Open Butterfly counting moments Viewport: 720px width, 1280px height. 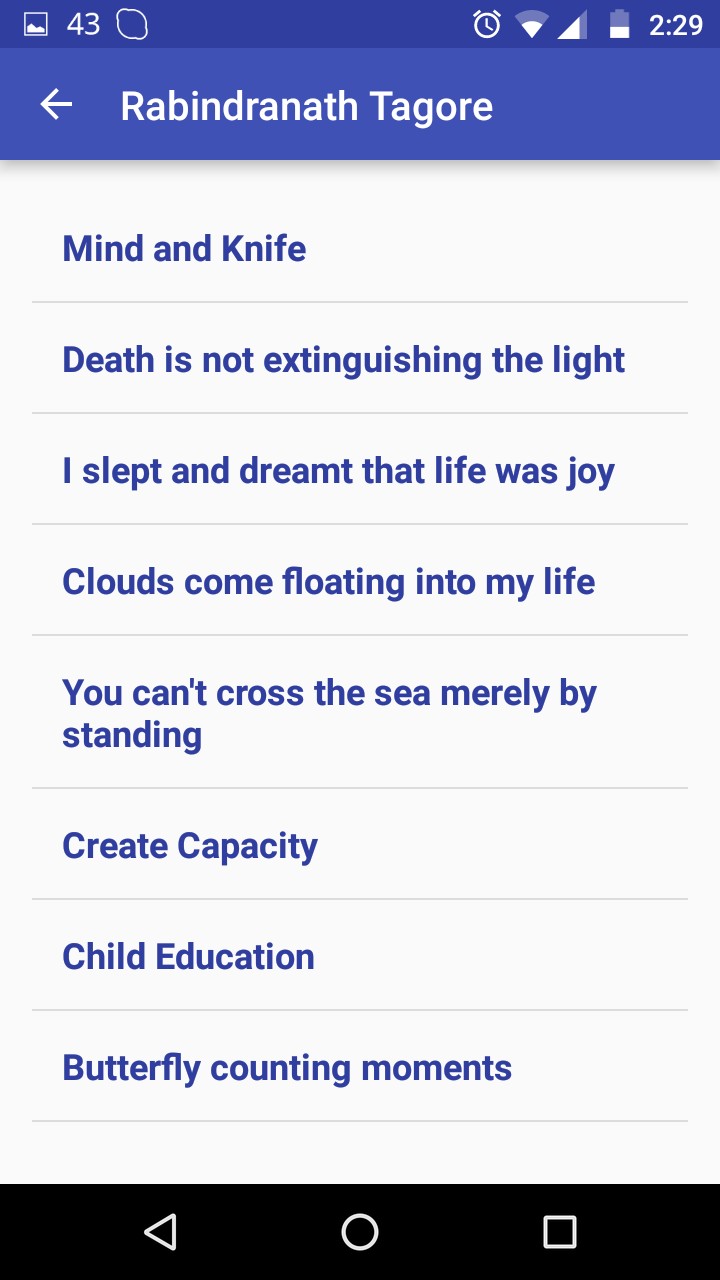pos(287,1068)
